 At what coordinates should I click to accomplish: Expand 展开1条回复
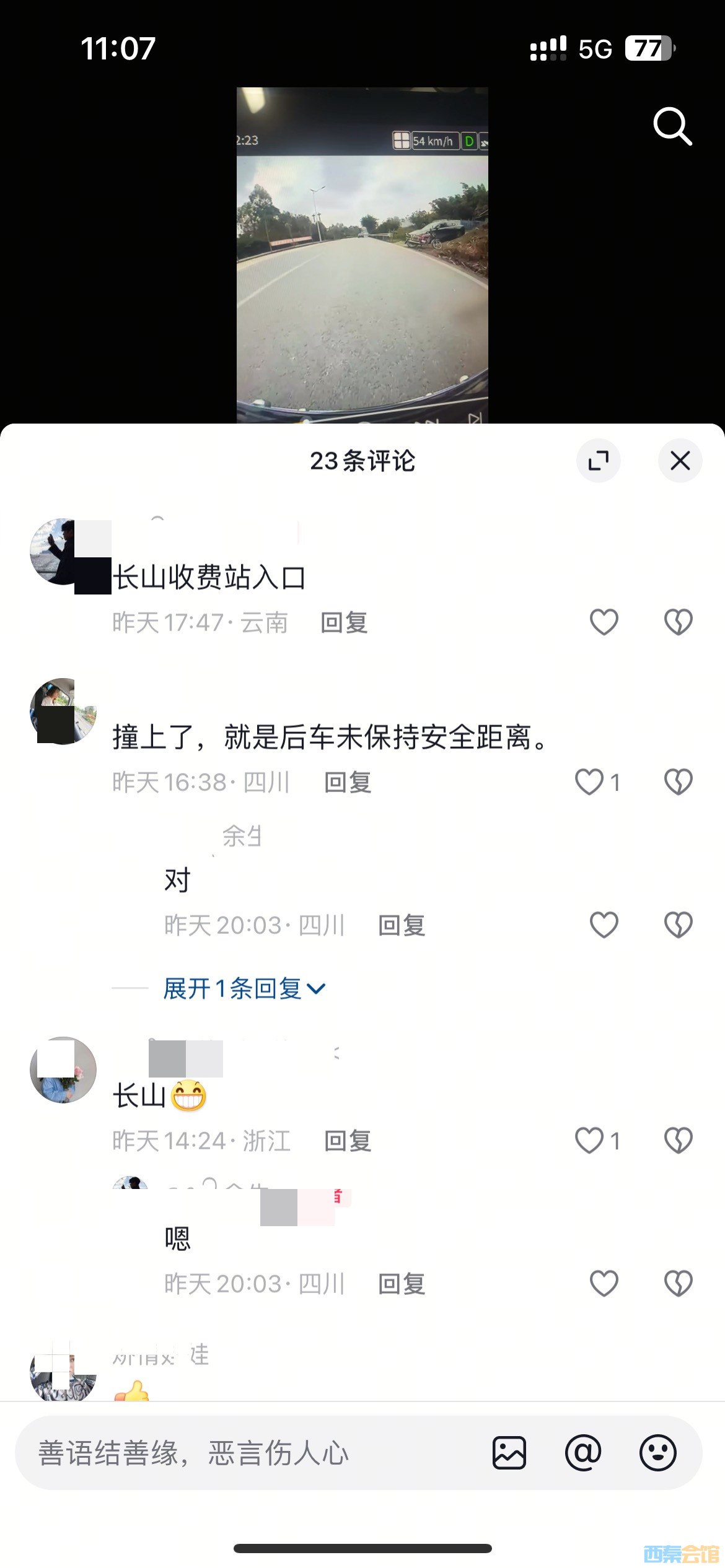244,988
